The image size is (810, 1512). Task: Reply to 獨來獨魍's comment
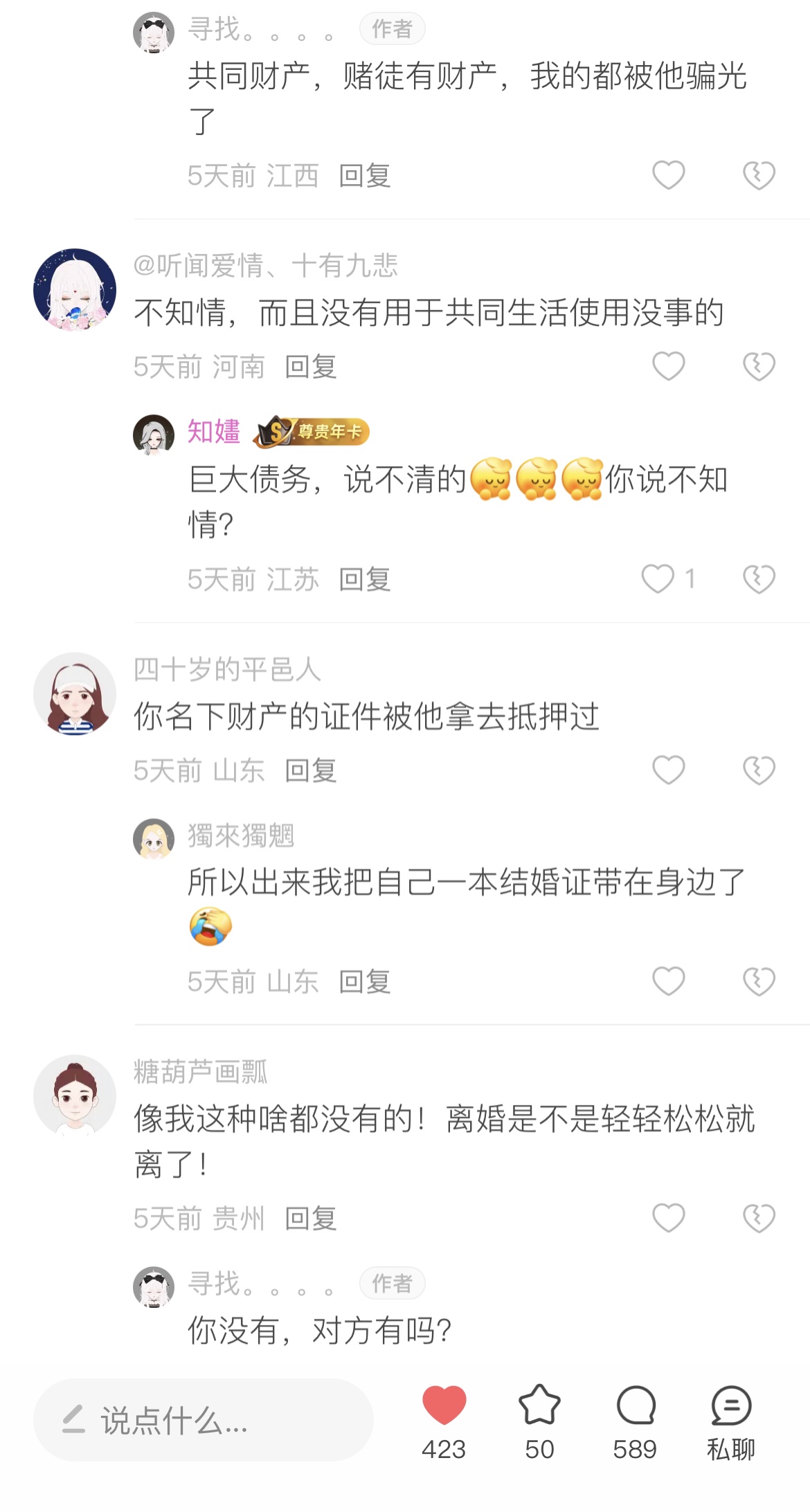pos(365,982)
